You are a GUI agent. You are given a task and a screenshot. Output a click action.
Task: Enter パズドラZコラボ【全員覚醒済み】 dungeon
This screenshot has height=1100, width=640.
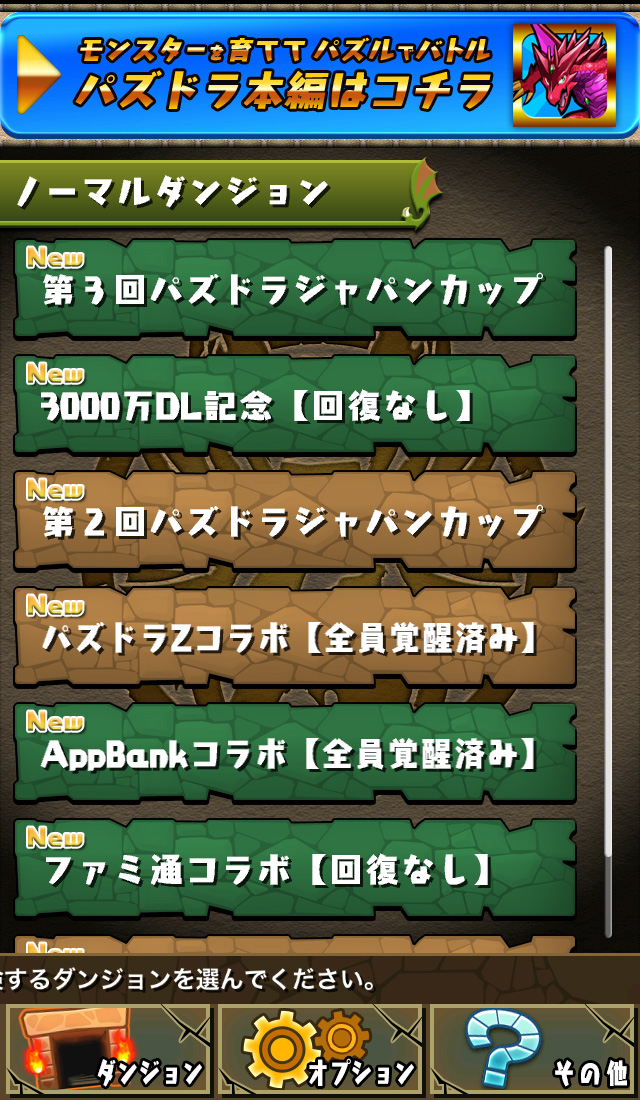coord(294,637)
